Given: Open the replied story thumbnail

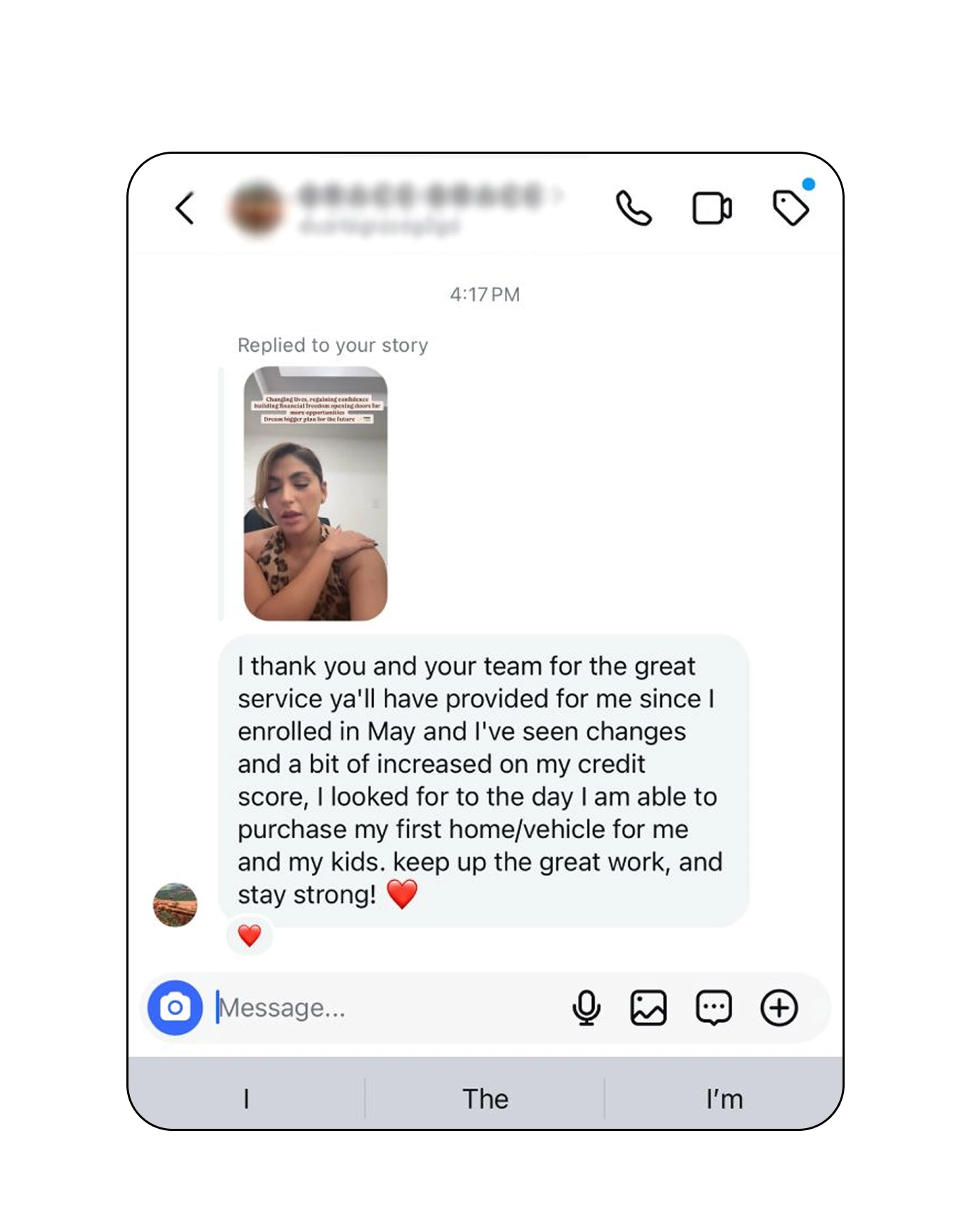Looking at the screenshot, I should coord(315,494).
